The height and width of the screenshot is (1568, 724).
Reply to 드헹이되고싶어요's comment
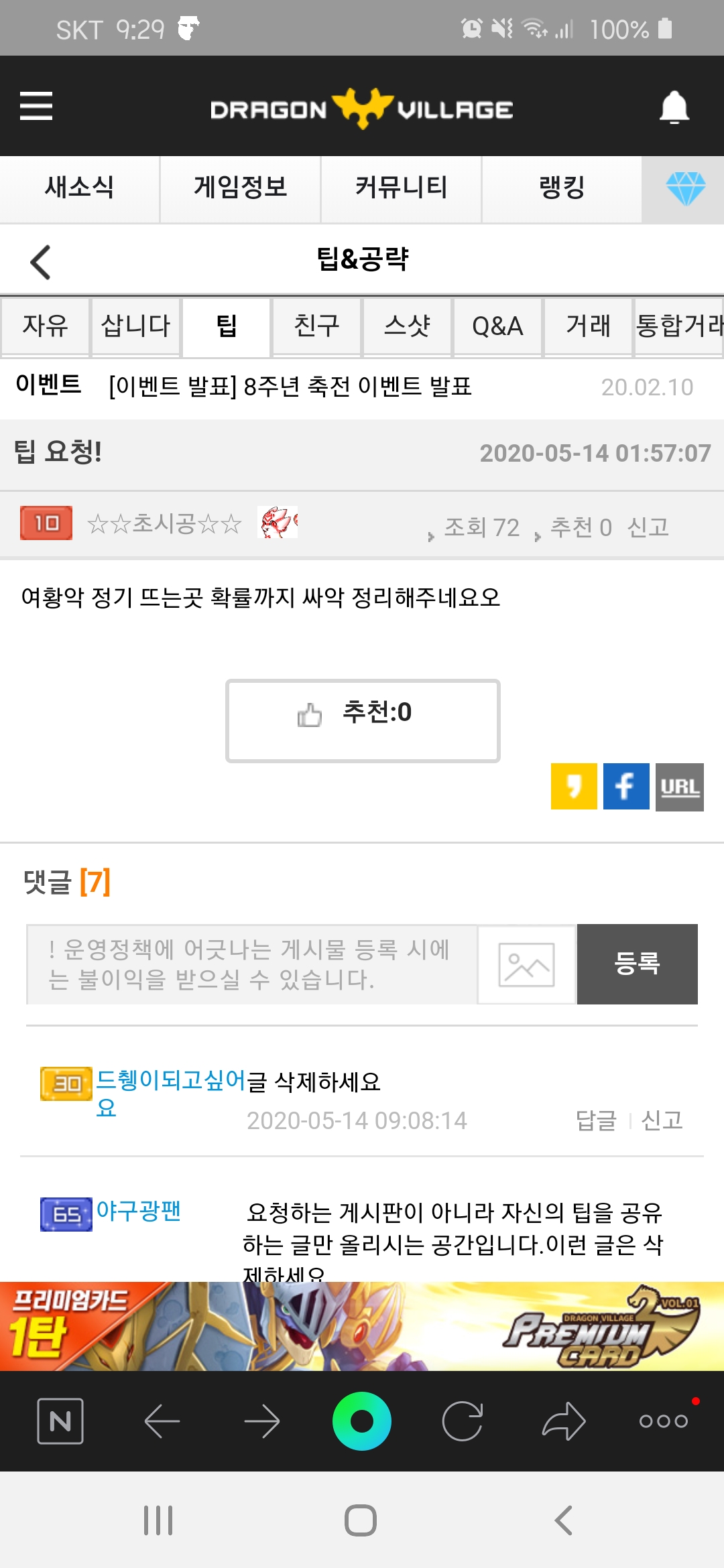(596, 1120)
